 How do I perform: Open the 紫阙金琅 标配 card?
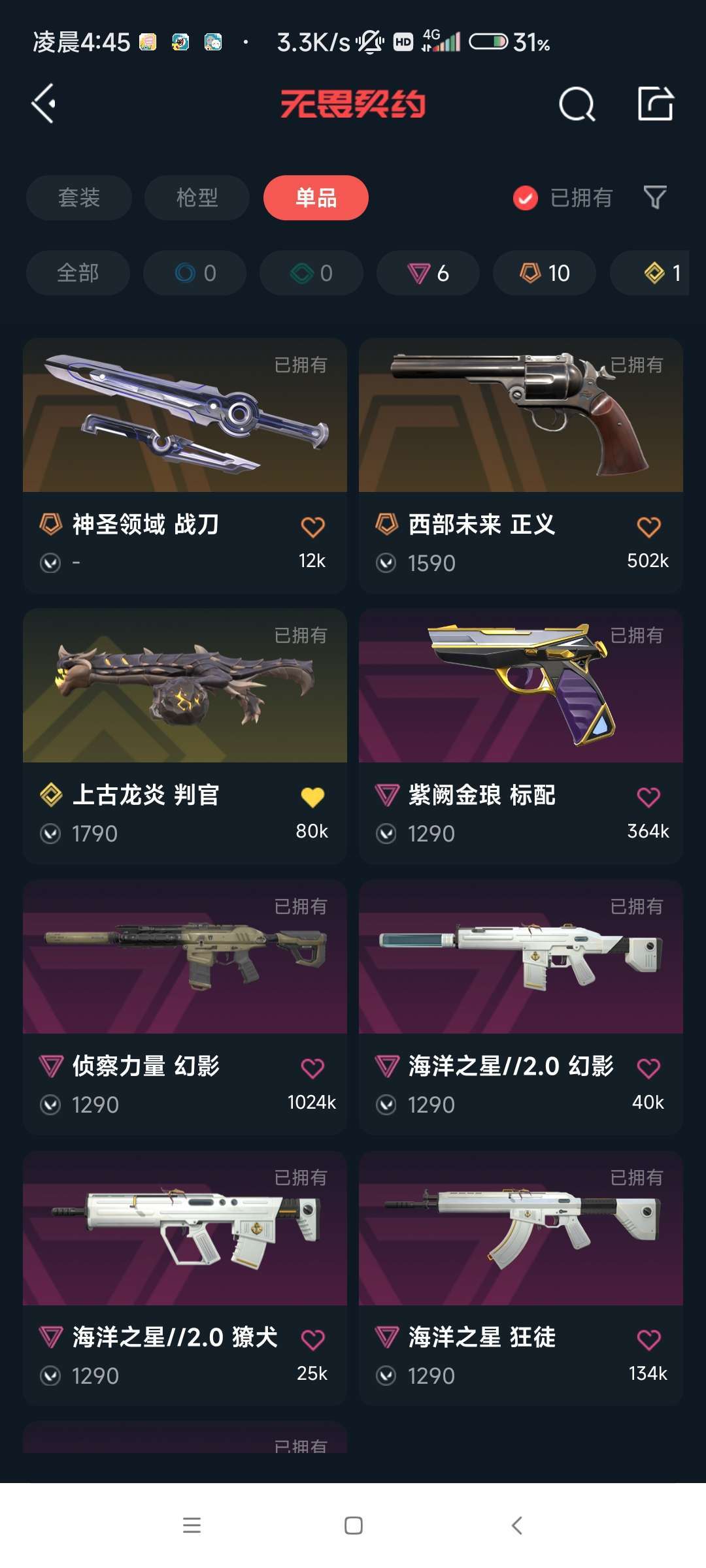(x=521, y=736)
